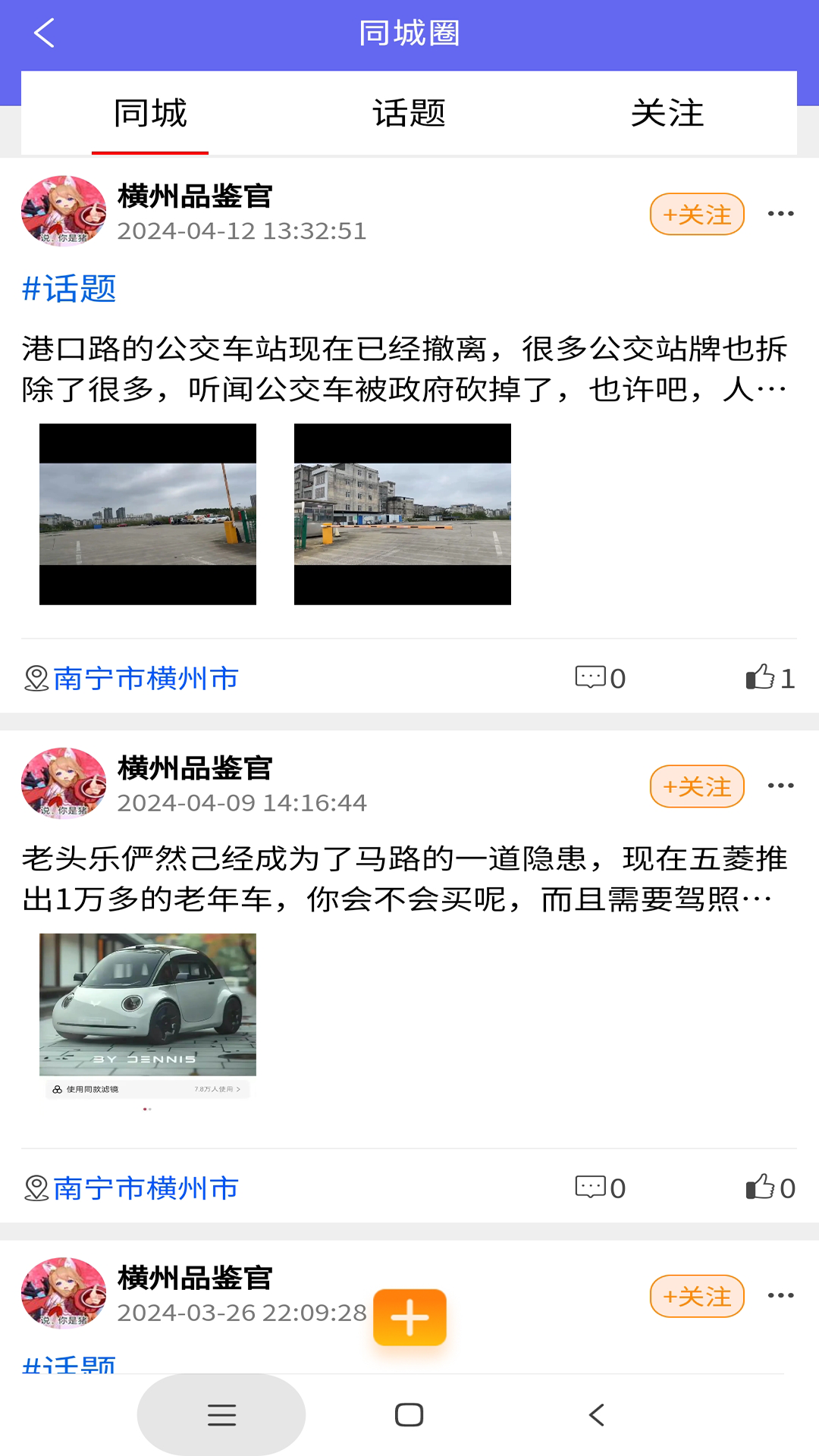
Task: Open the #话题 link in the bus station post
Action: (x=69, y=289)
